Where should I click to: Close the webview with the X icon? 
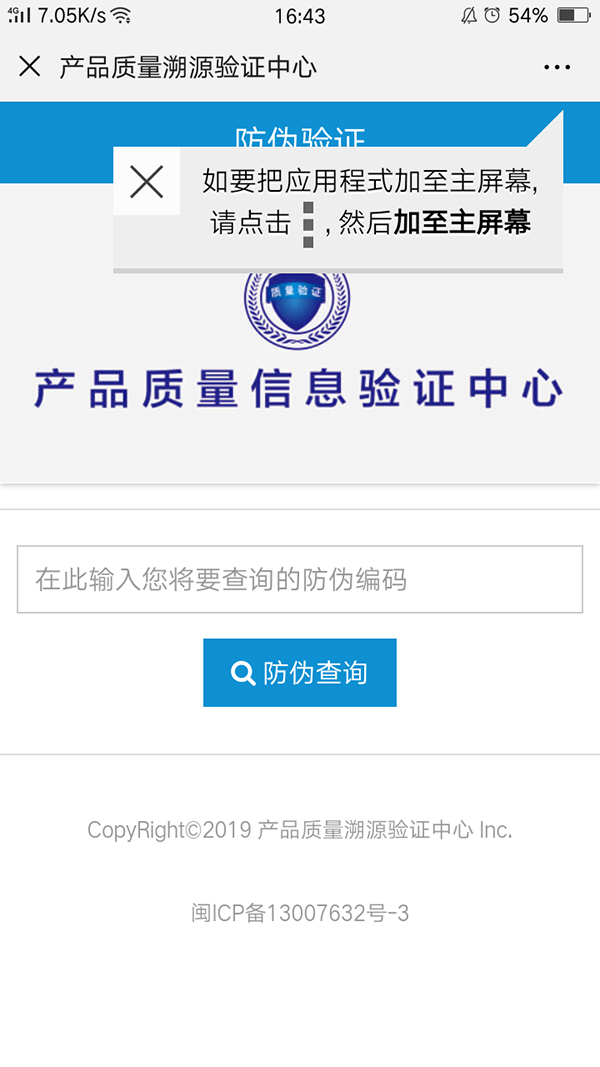(x=30, y=67)
